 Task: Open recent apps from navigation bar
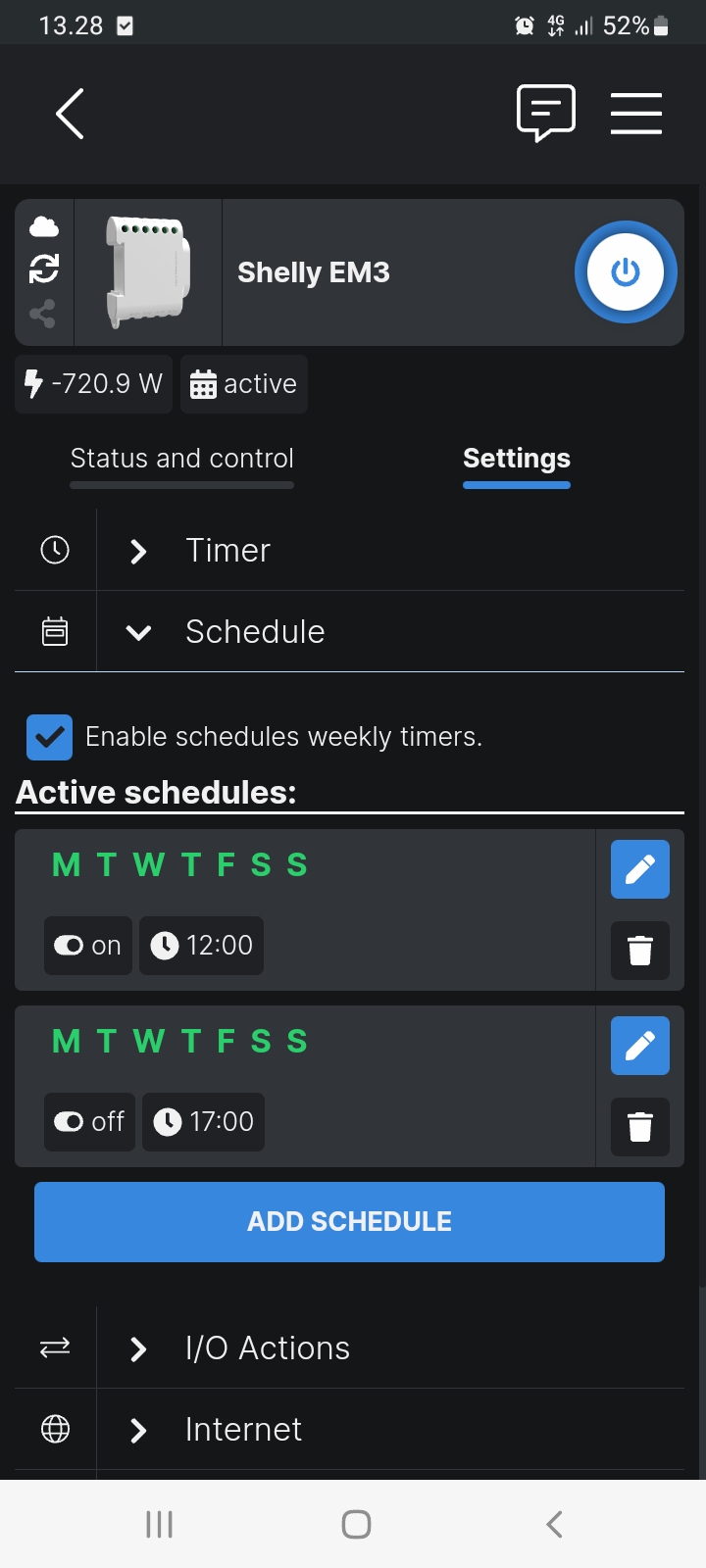coord(160,1524)
